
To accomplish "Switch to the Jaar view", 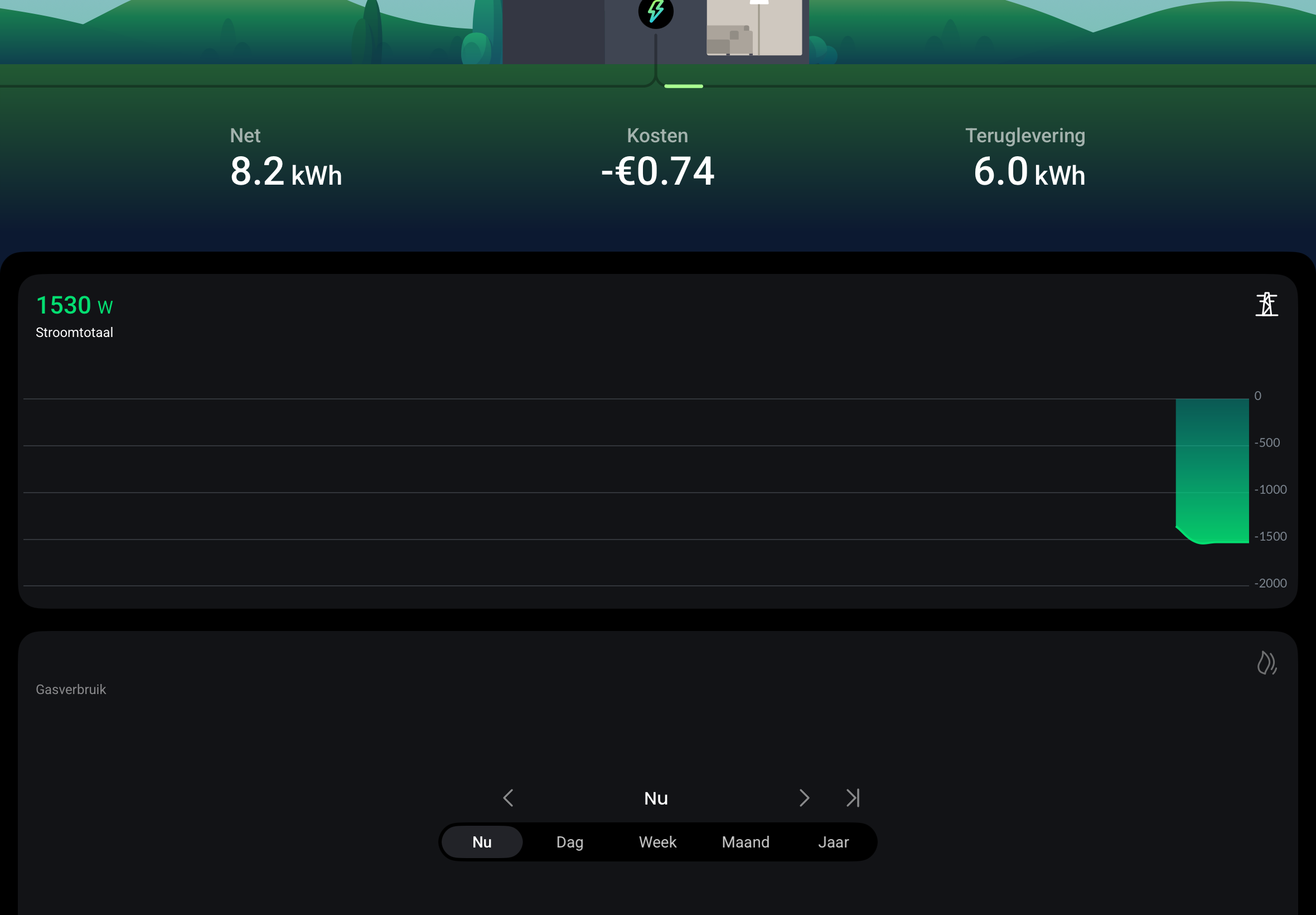I will pos(833,841).
